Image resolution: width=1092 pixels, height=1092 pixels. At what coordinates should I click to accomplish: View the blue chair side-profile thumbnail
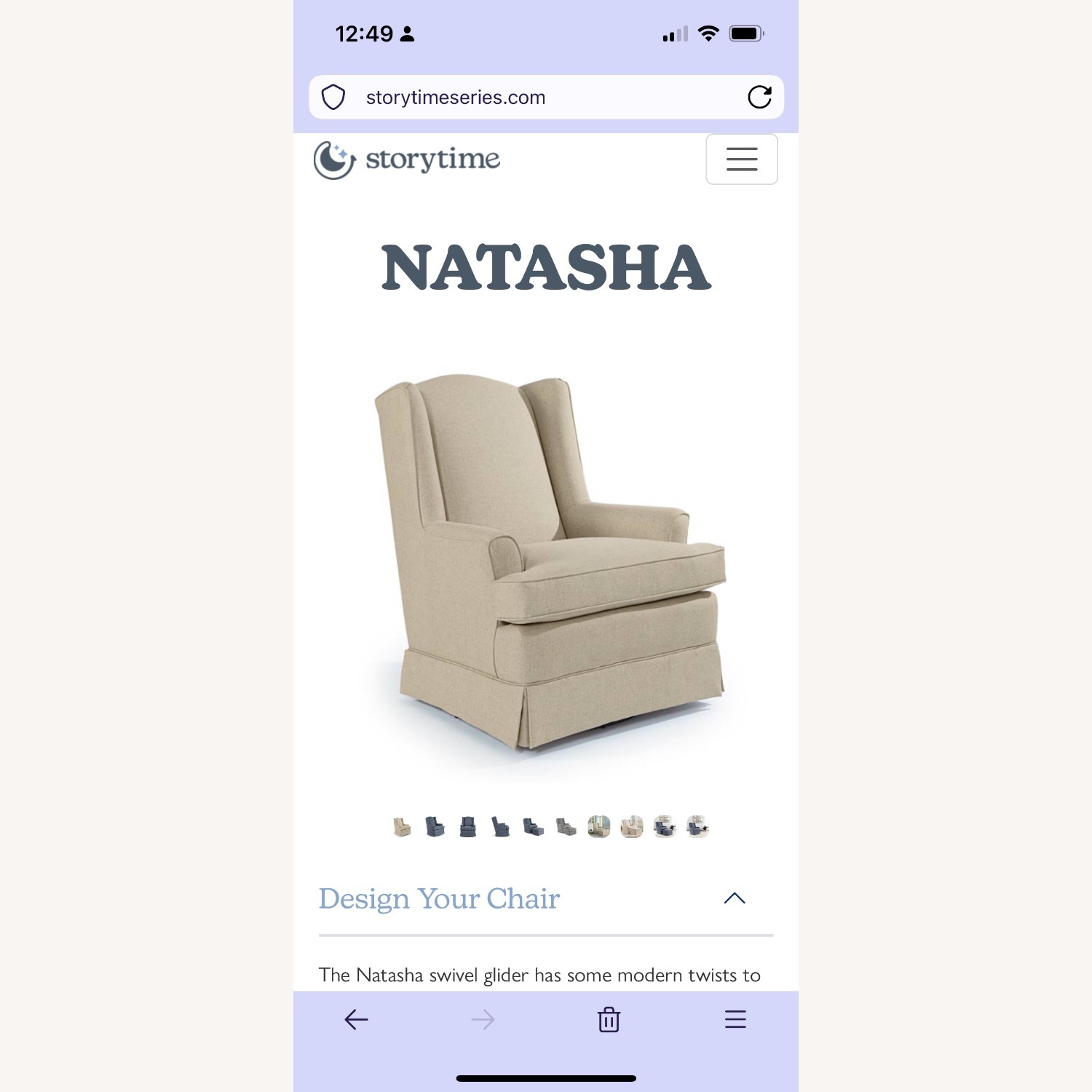tap(501, 827)
